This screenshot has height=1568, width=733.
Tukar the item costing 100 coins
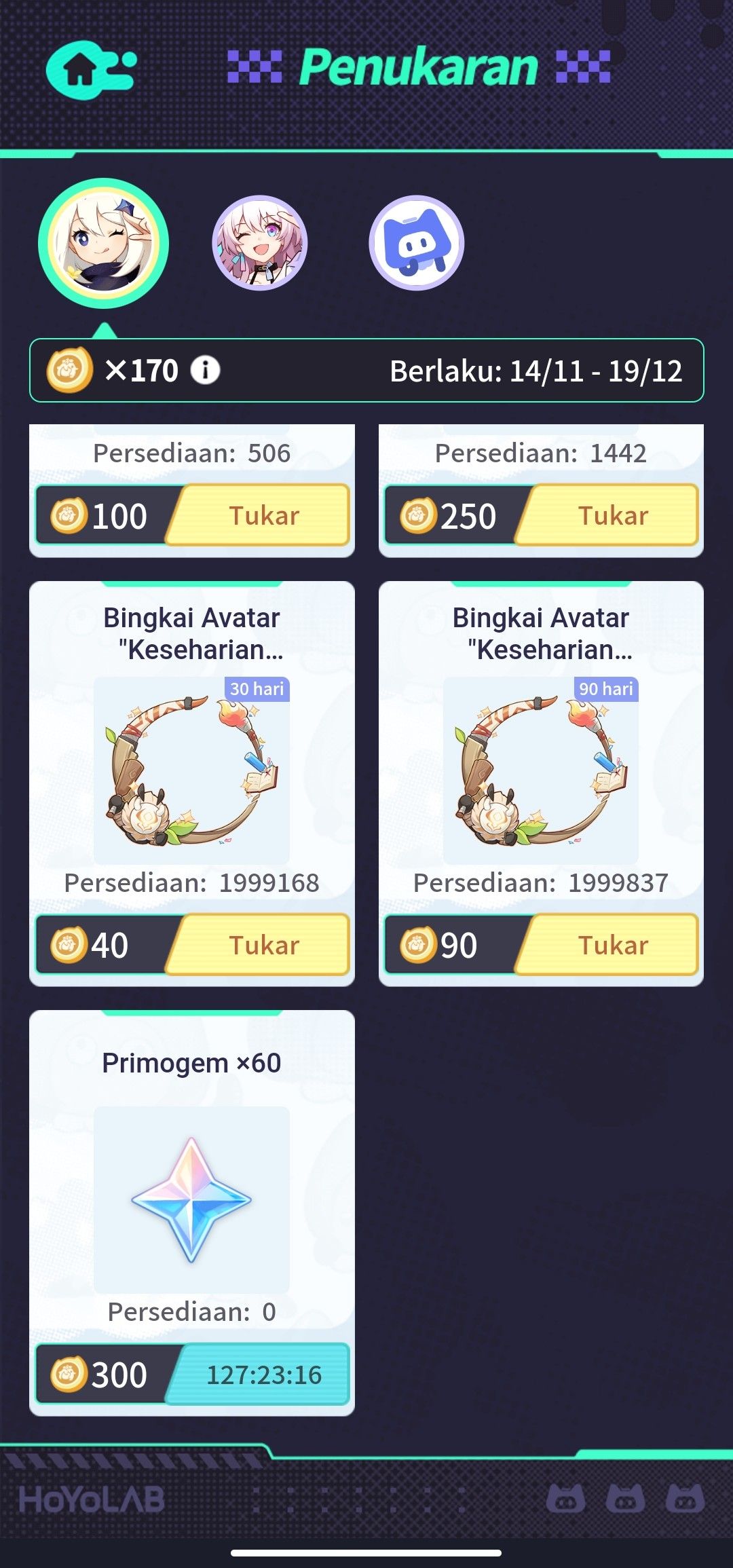pos(263,516)
